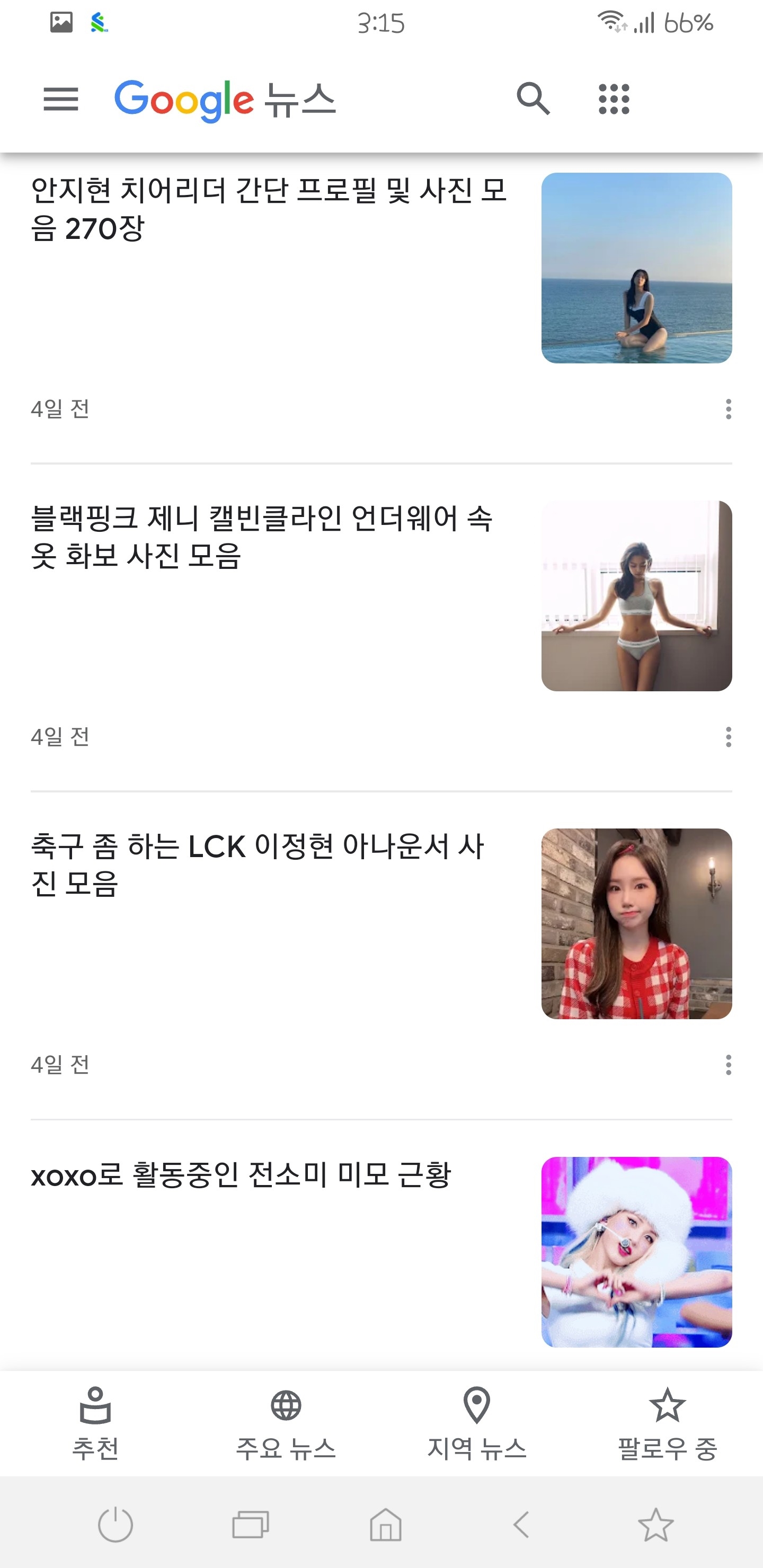Switch to the 주요 뉴스 tab

point(286,1424)
